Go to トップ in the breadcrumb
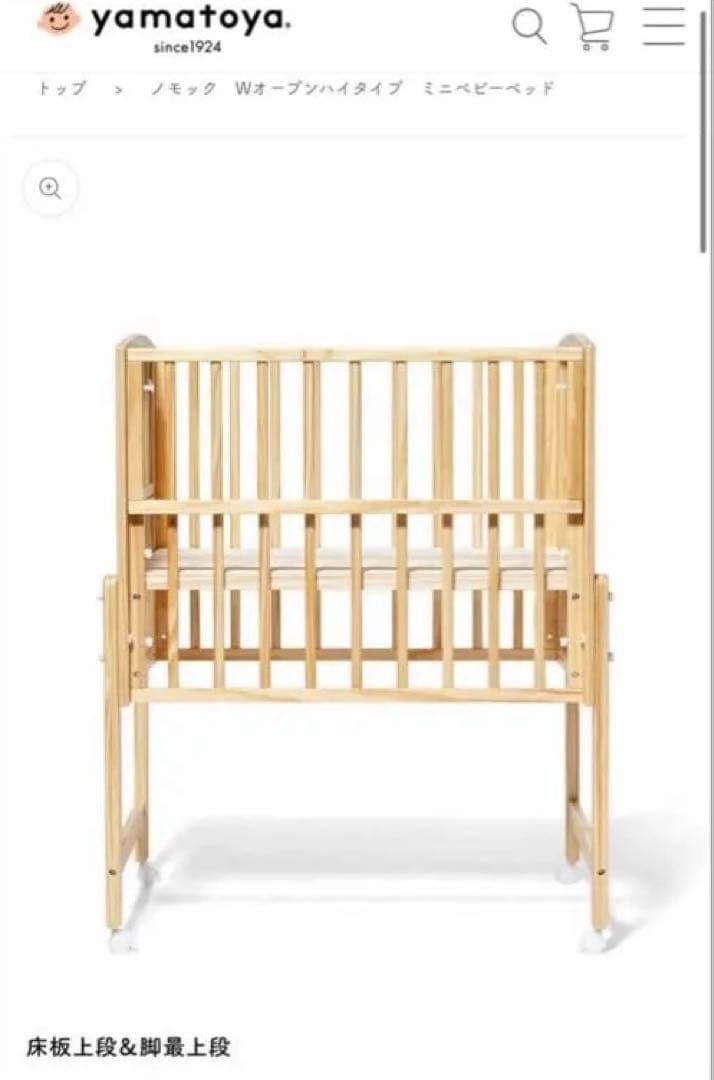The height and width of the screenshot is (1080, 714). point(61,88)
